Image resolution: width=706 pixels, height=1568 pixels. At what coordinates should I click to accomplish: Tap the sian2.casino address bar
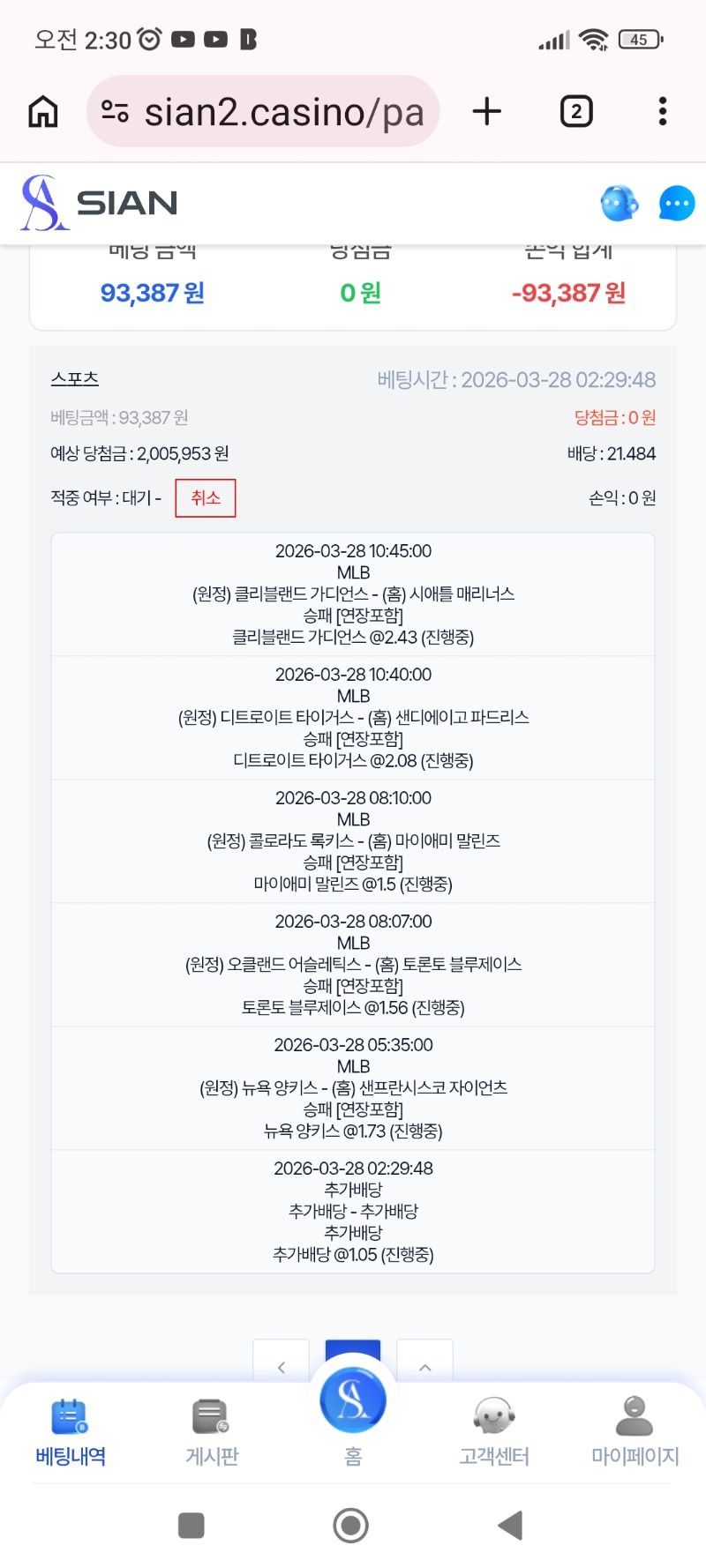pyautogui.click(x=263, y=112)
